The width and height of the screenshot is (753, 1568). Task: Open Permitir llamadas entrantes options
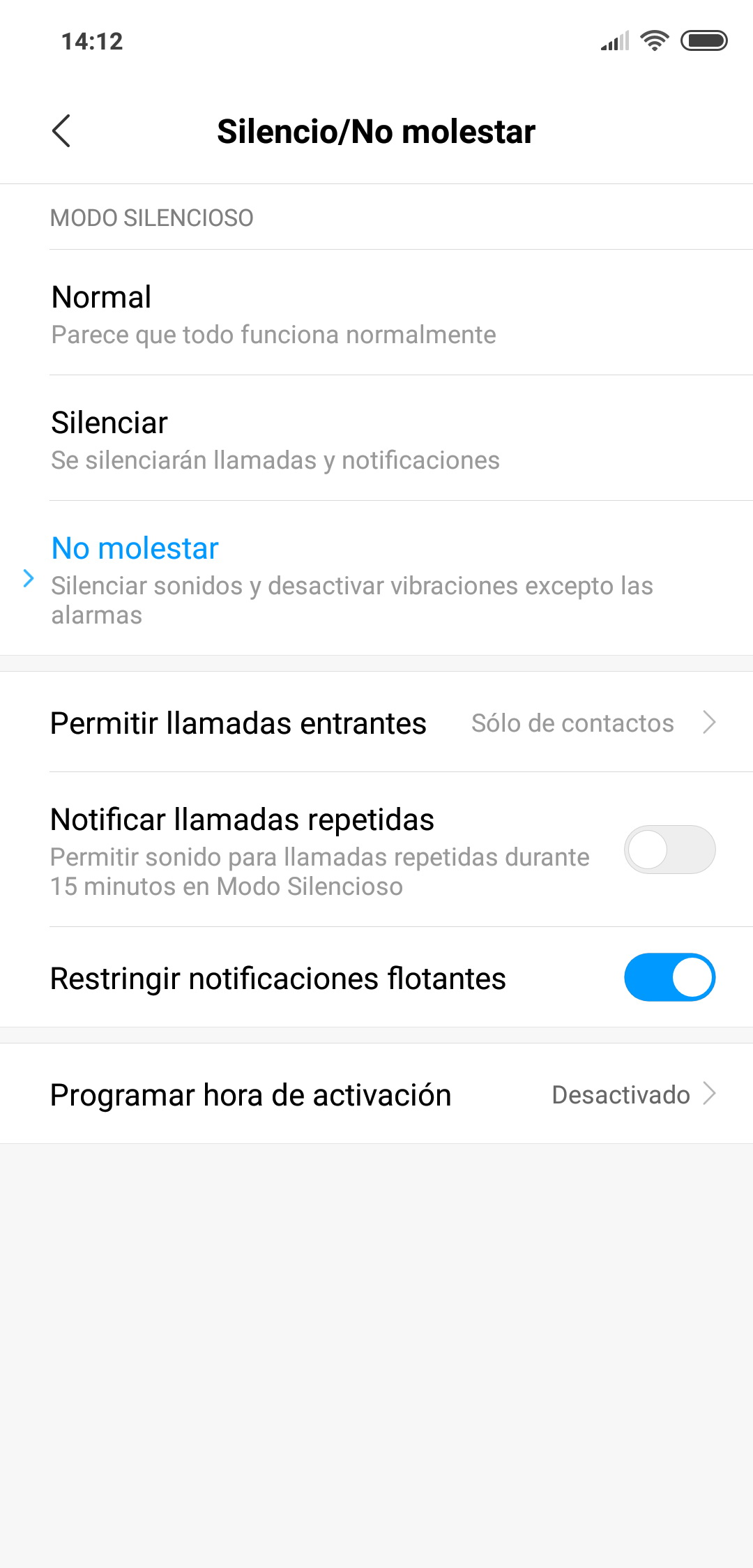[376, 723]
